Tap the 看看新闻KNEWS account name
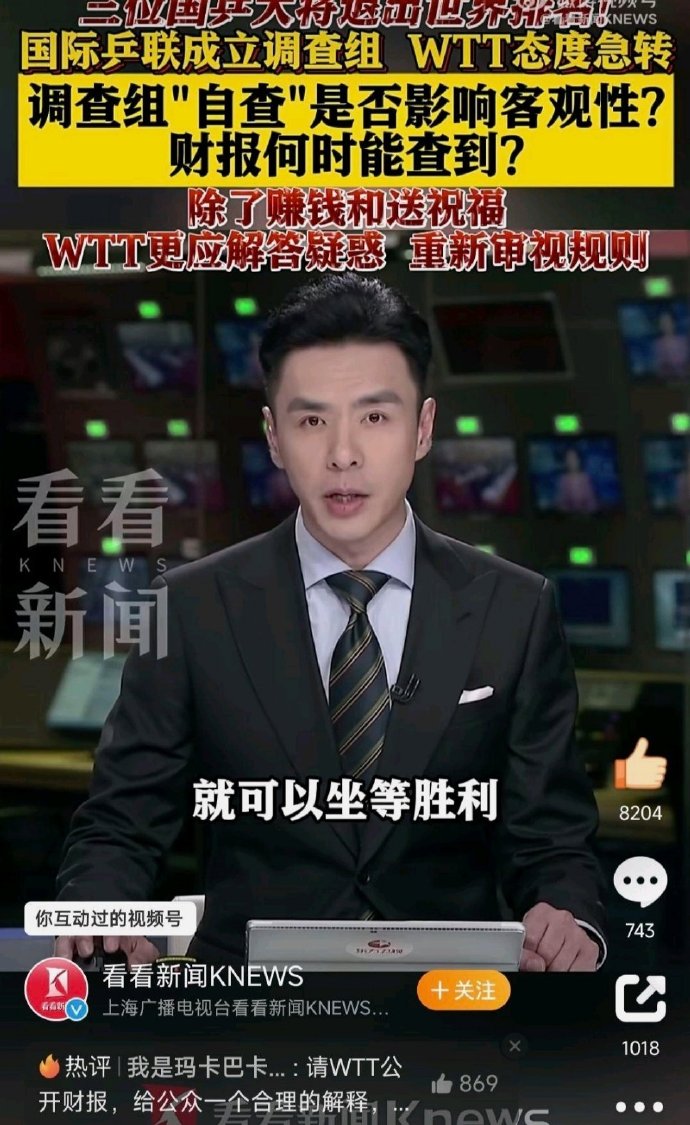The width and height of the screenshot is (690, 1125). (203, 976)
